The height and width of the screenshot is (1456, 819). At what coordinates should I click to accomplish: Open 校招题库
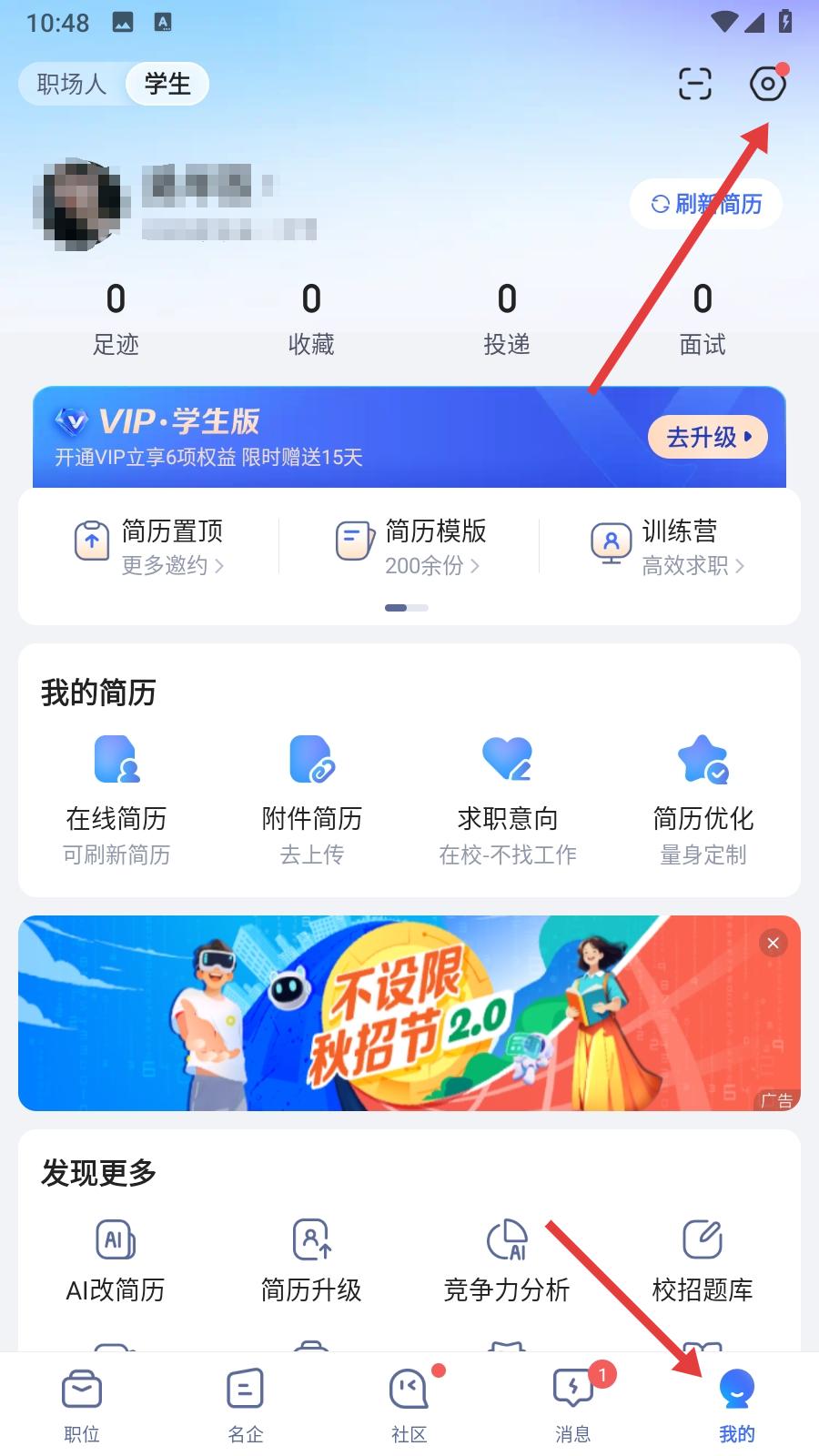(703, 1260)
